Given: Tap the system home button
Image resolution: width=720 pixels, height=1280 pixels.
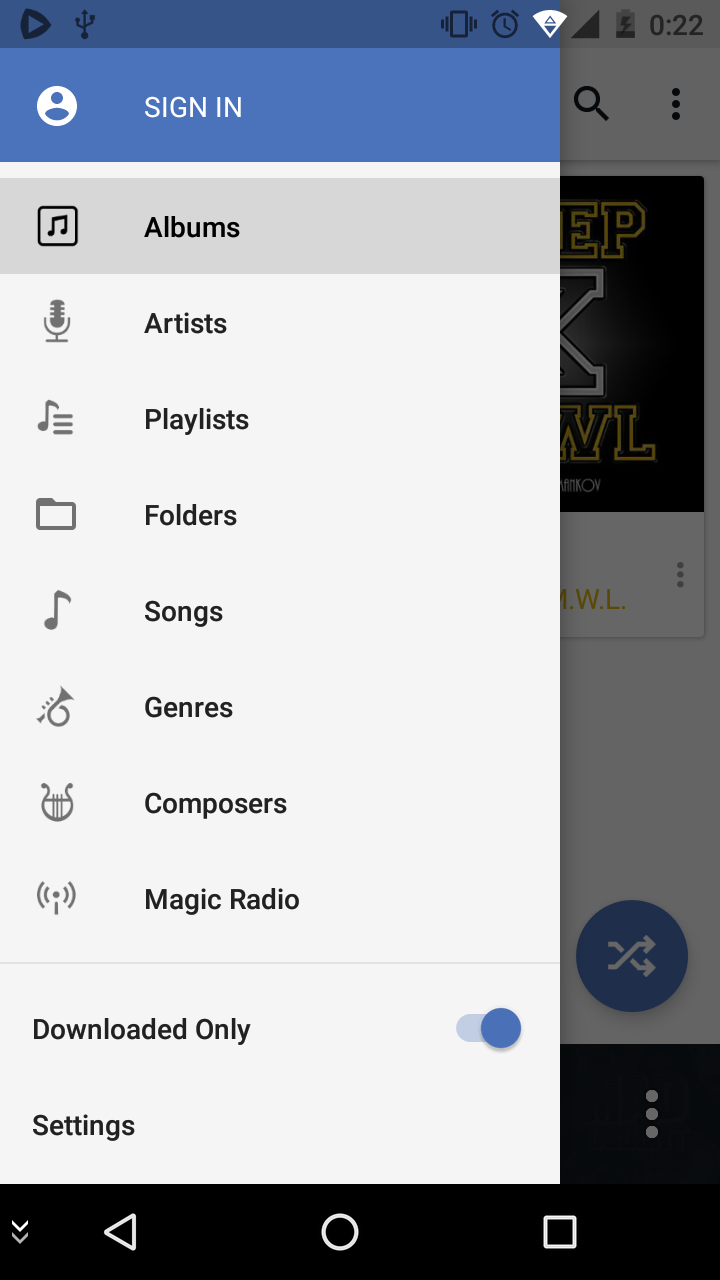Looking at the screenshot, I should pyautogui.click(x=340, y=1232).
